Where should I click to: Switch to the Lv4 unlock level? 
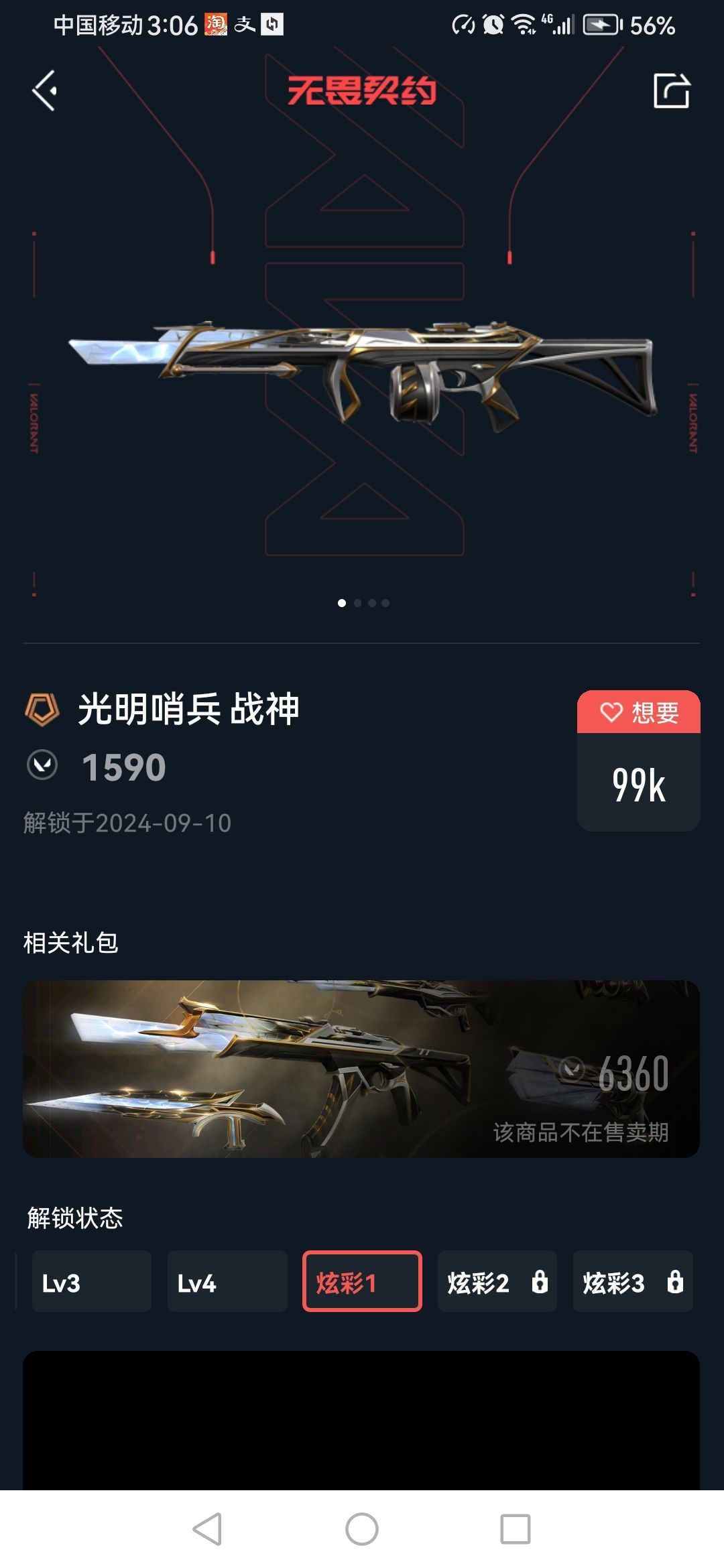[x=227, y=1281]
